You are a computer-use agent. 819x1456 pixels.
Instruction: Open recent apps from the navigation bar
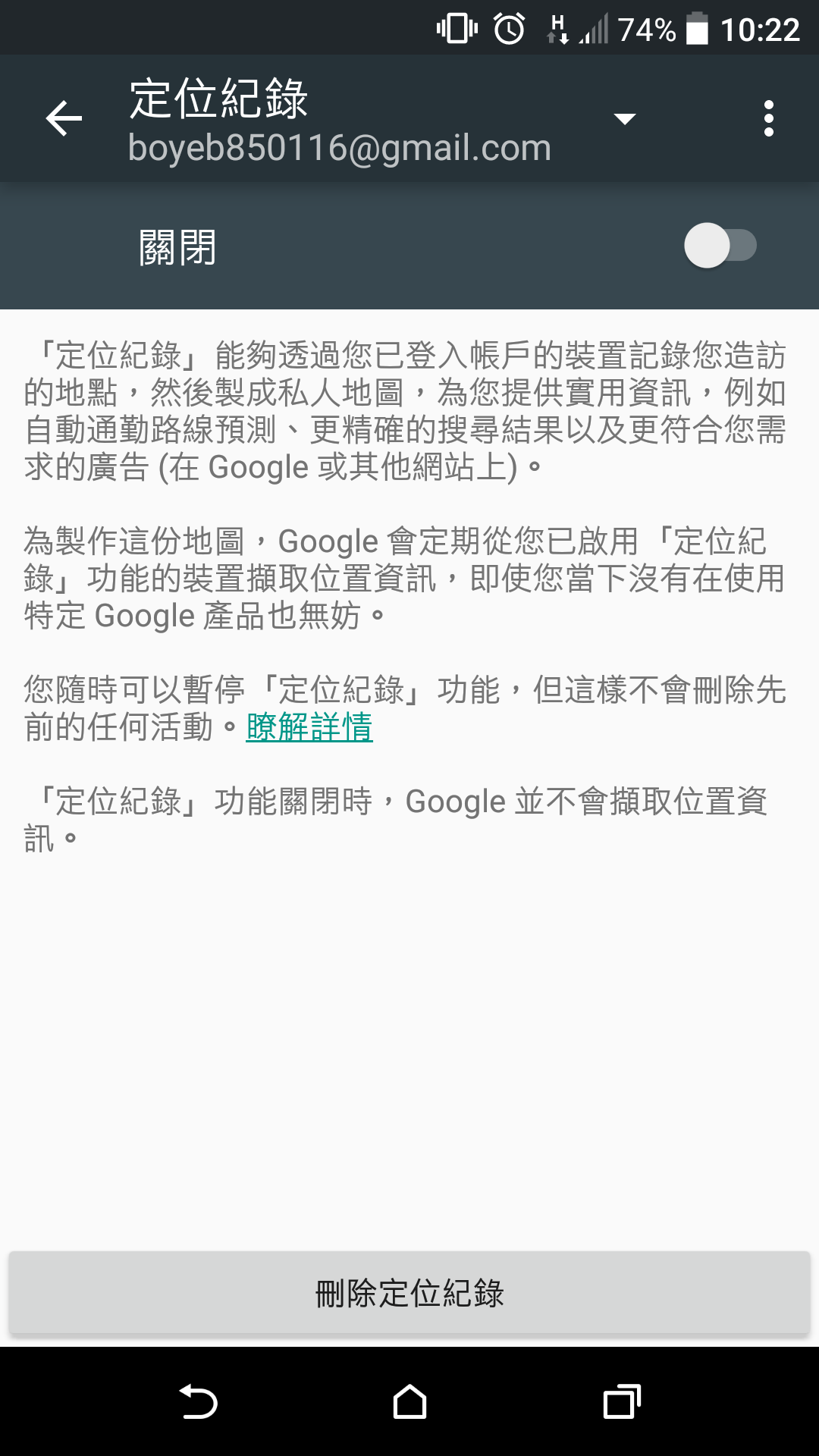[622, 1401]
